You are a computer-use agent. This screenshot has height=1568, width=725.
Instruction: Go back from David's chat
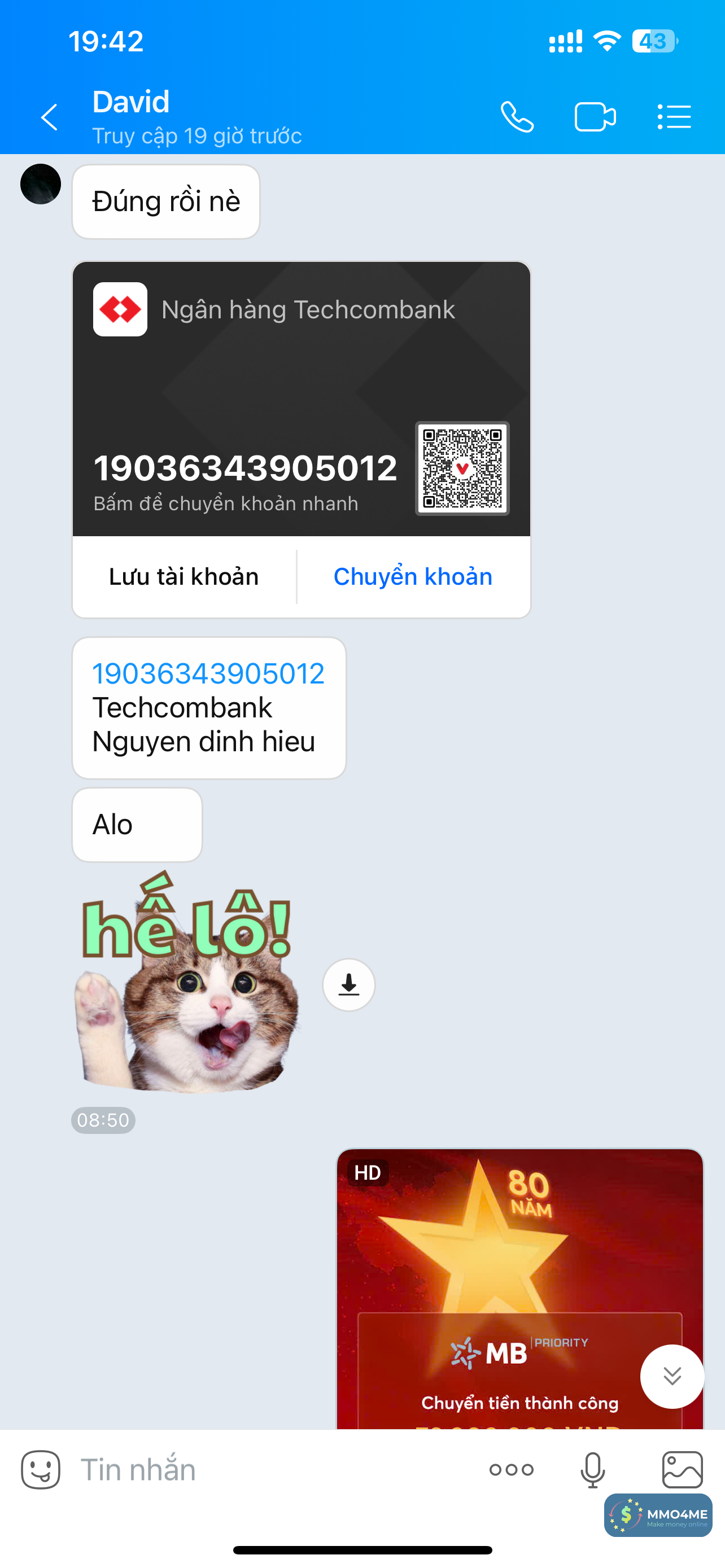pyautogui.click(x=49, y=117)
